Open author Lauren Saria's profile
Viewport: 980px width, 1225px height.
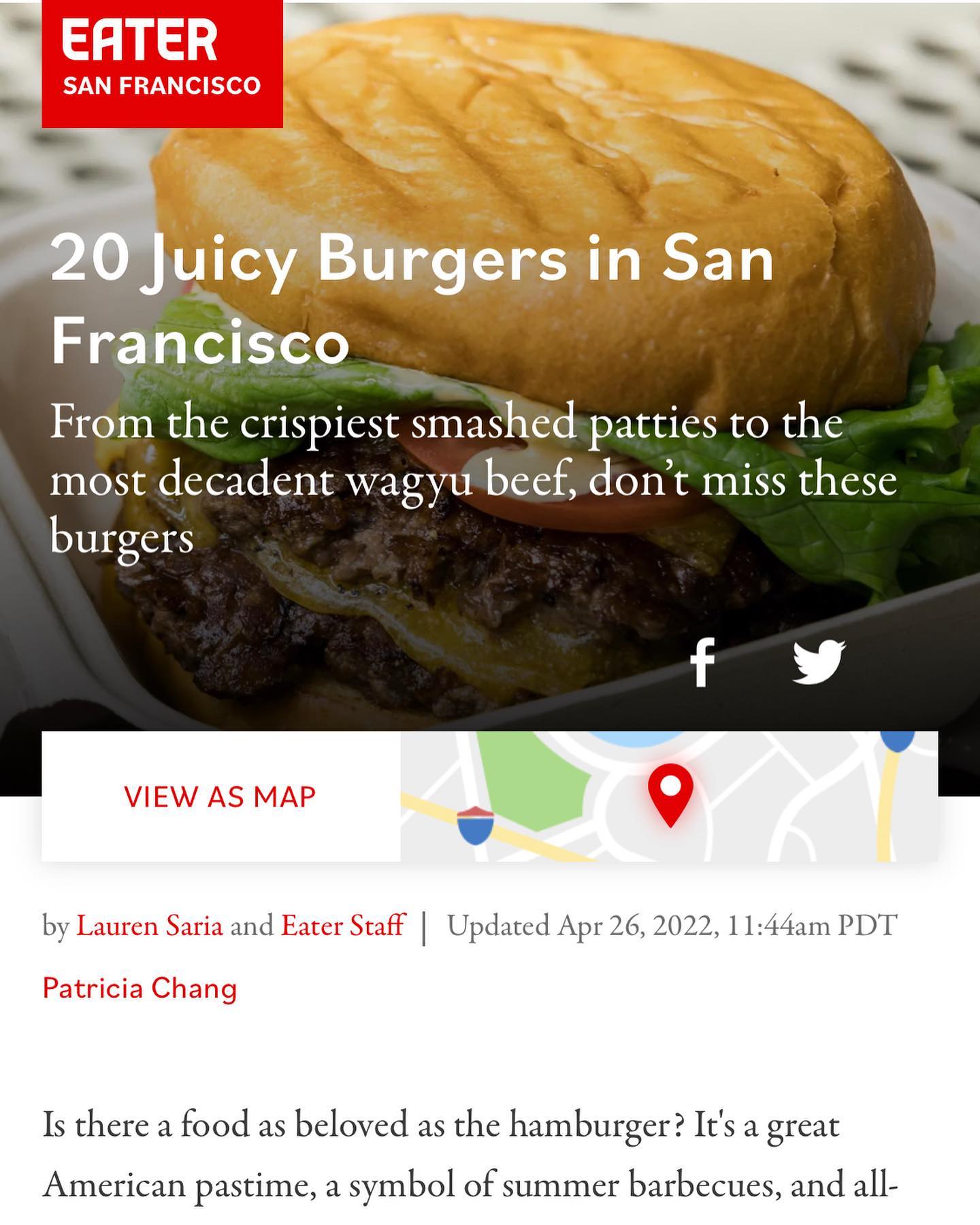[150, 926]
